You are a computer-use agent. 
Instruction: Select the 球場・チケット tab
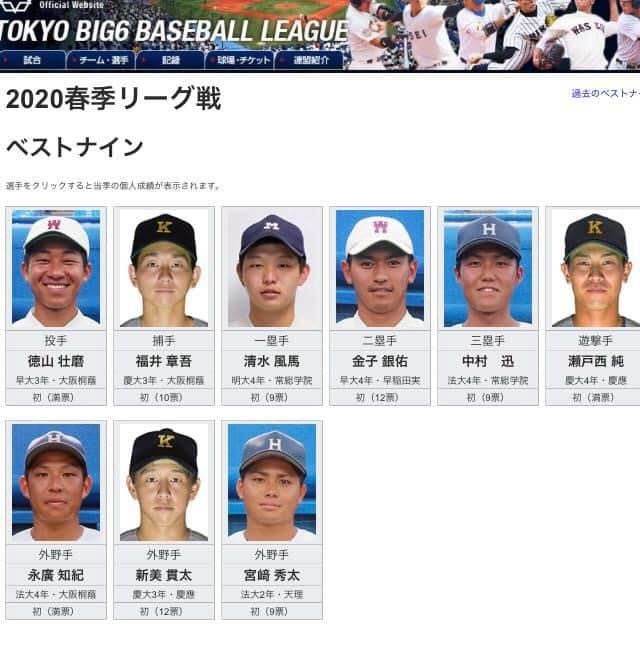(x=239, y=60)
